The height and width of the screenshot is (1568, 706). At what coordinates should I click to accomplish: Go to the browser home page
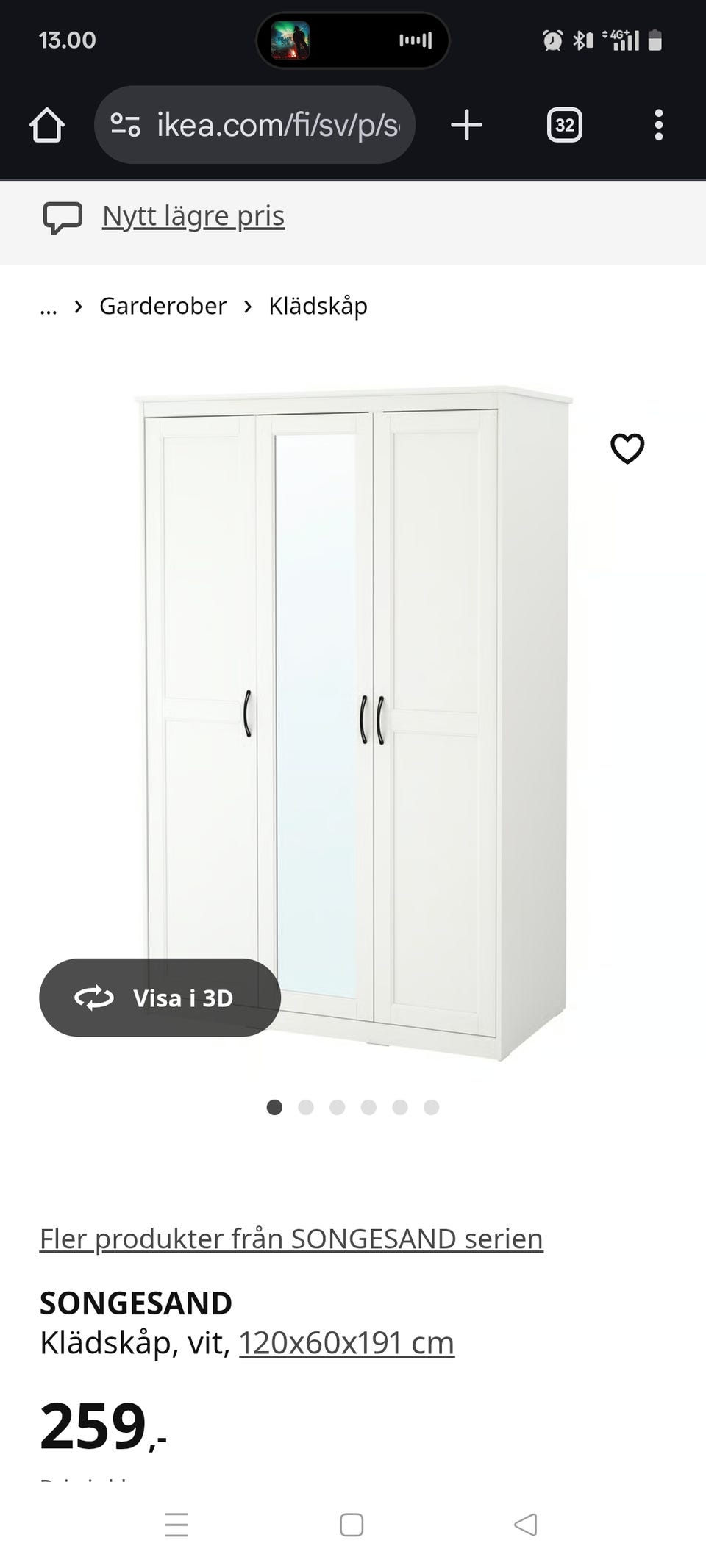tap(47, 125)
